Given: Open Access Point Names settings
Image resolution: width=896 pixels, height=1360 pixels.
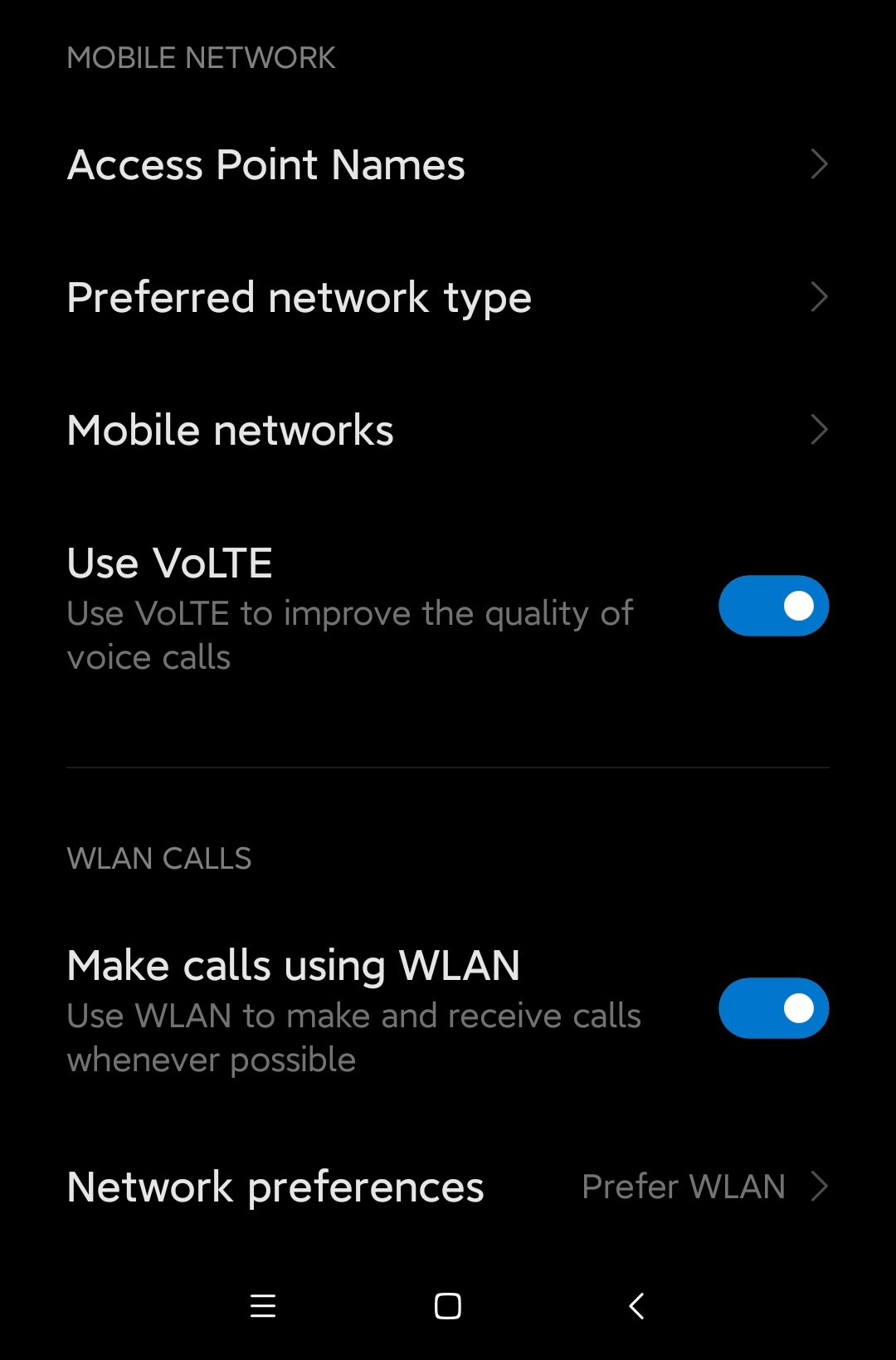Looking at the screenshot, I should click(x=448, y=164).
